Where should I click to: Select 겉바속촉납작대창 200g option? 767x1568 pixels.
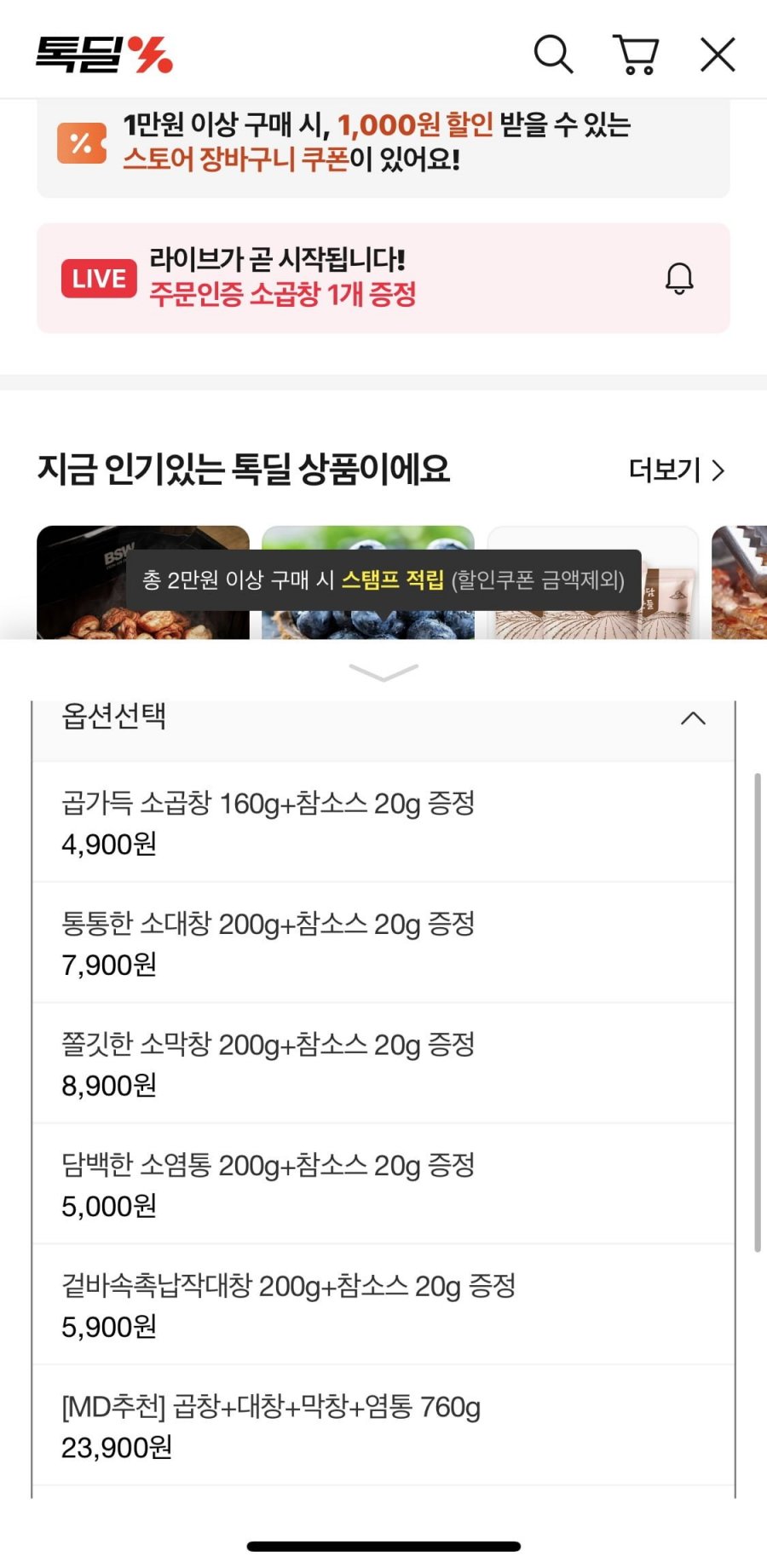point(383,1305)
